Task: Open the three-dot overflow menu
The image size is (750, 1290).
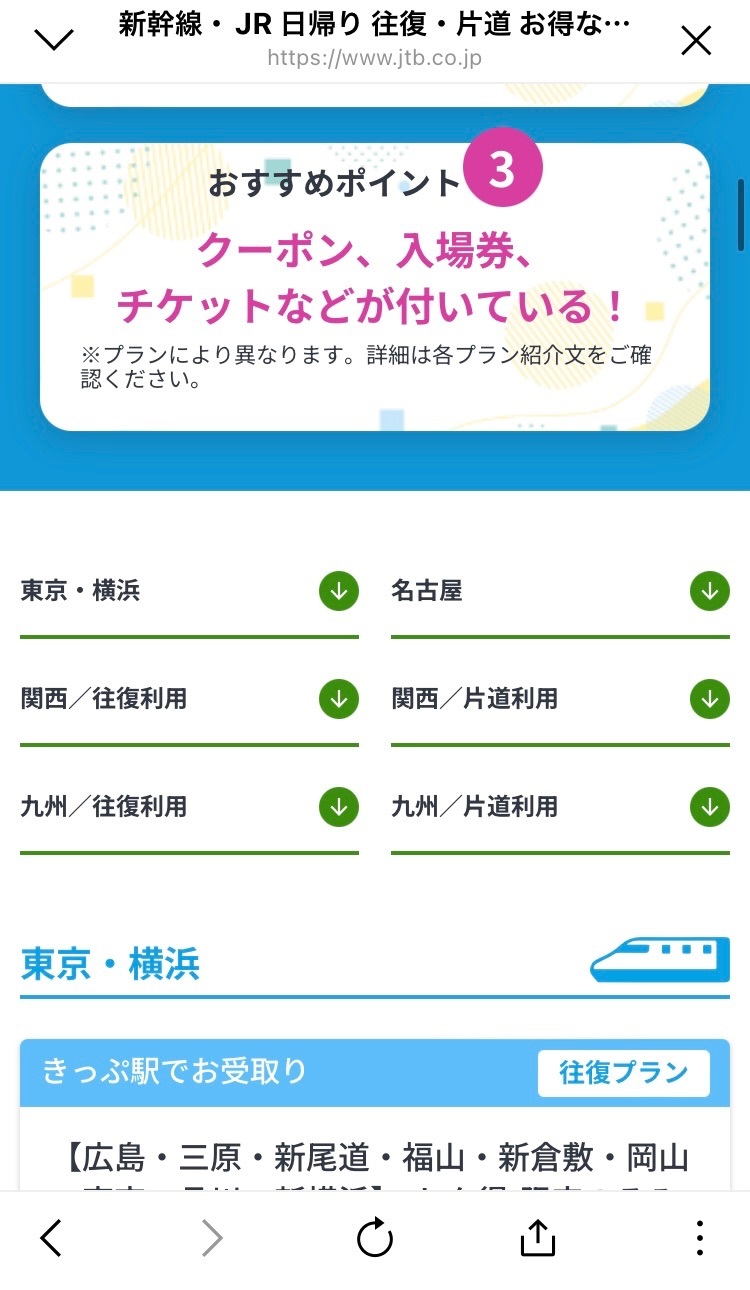Action: point(699,1239)
